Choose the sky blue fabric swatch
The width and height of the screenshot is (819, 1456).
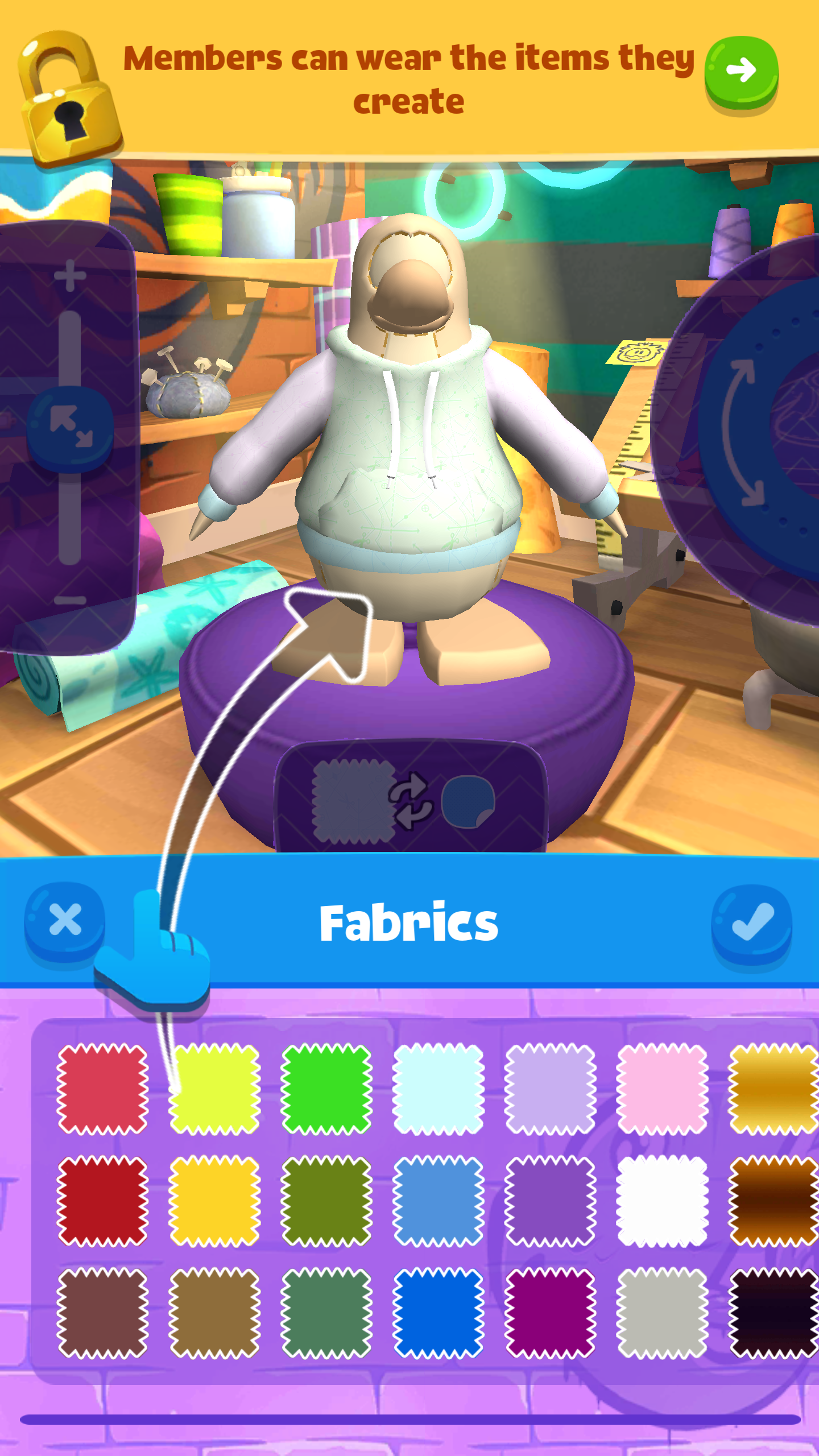(439, 1201)
